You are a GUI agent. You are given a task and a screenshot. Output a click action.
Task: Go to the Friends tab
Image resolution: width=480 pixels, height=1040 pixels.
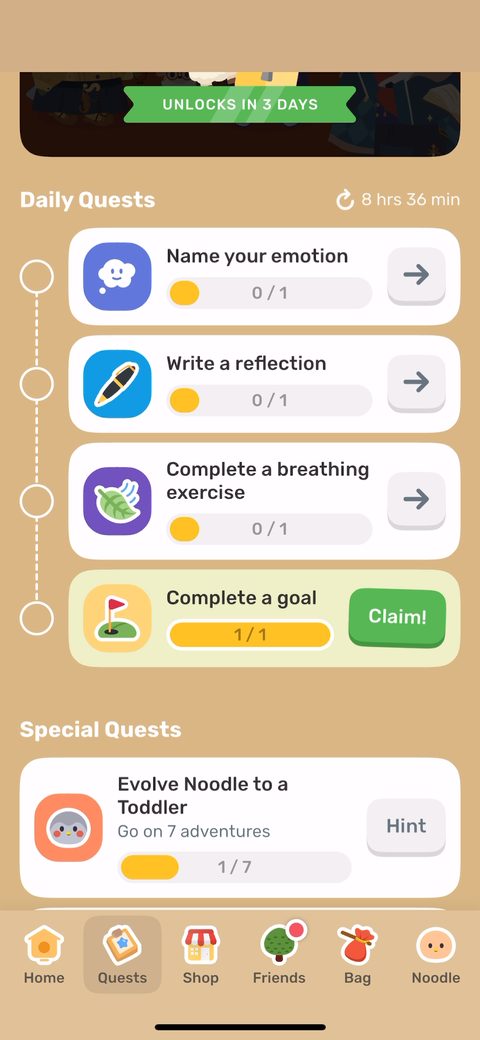[279, 954]
